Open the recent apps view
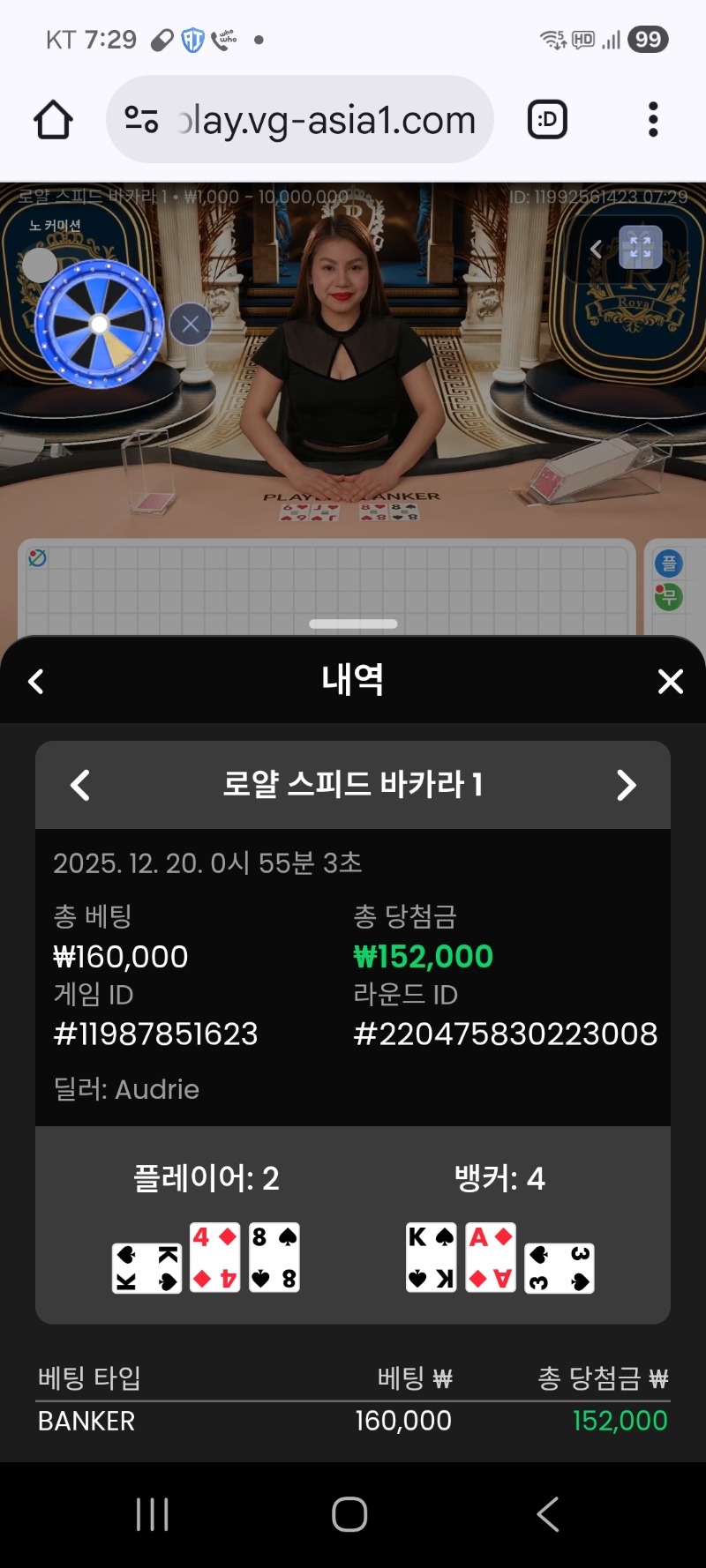706x1568 pixels. (153, 1514)
